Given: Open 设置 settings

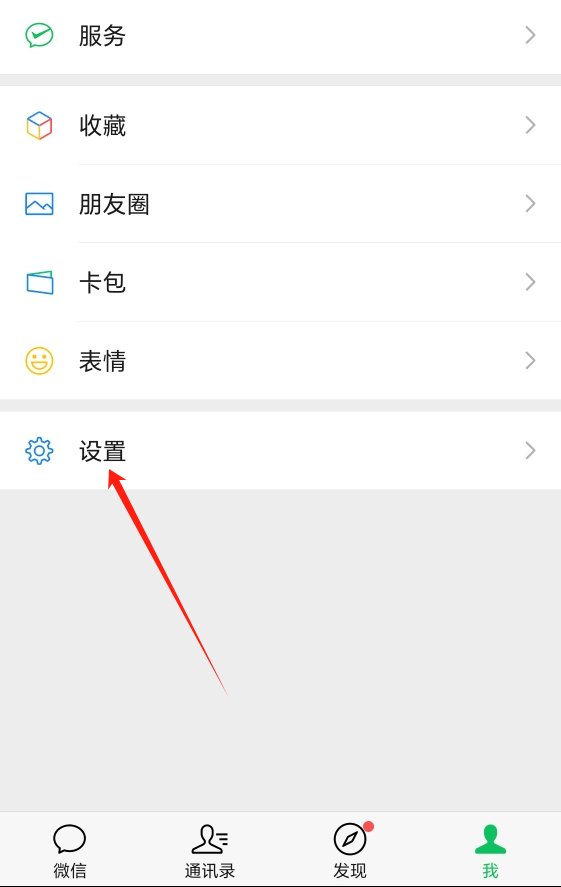Looking at the screenshot, I should pos(280,451).
